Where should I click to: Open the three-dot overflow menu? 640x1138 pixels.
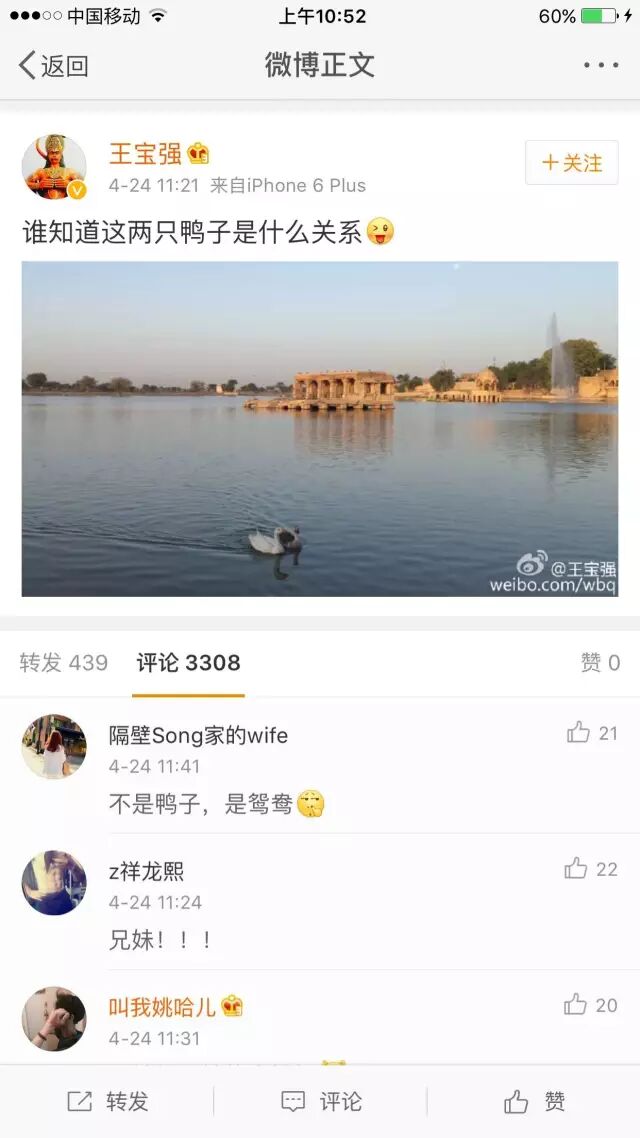click(x=601, y=66)
